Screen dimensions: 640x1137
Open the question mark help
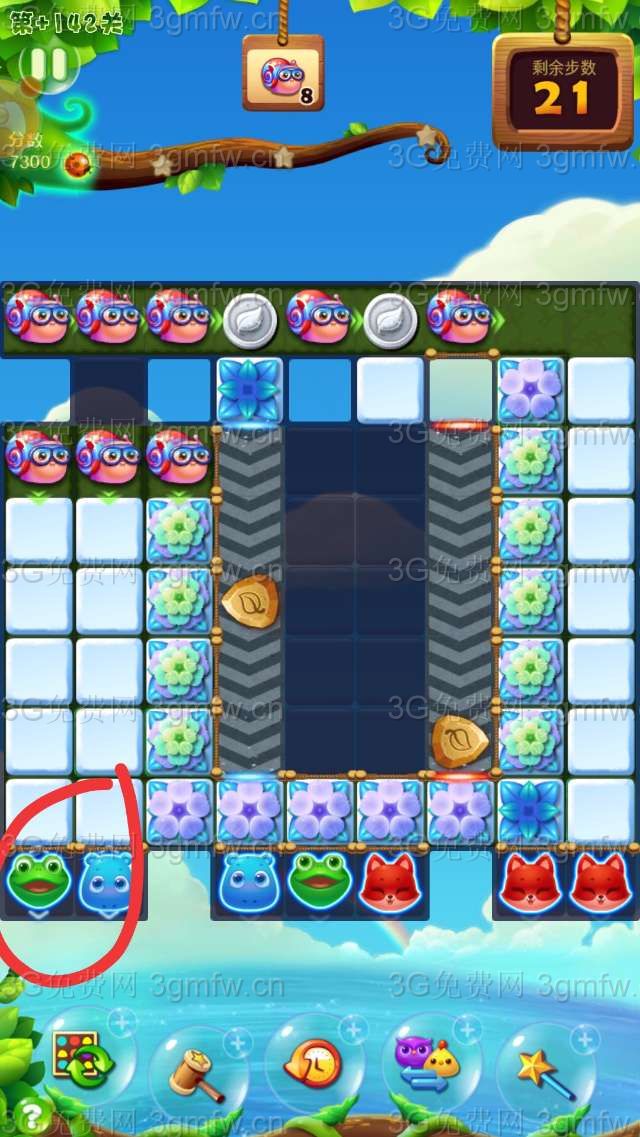click(x=32, y=1114)
